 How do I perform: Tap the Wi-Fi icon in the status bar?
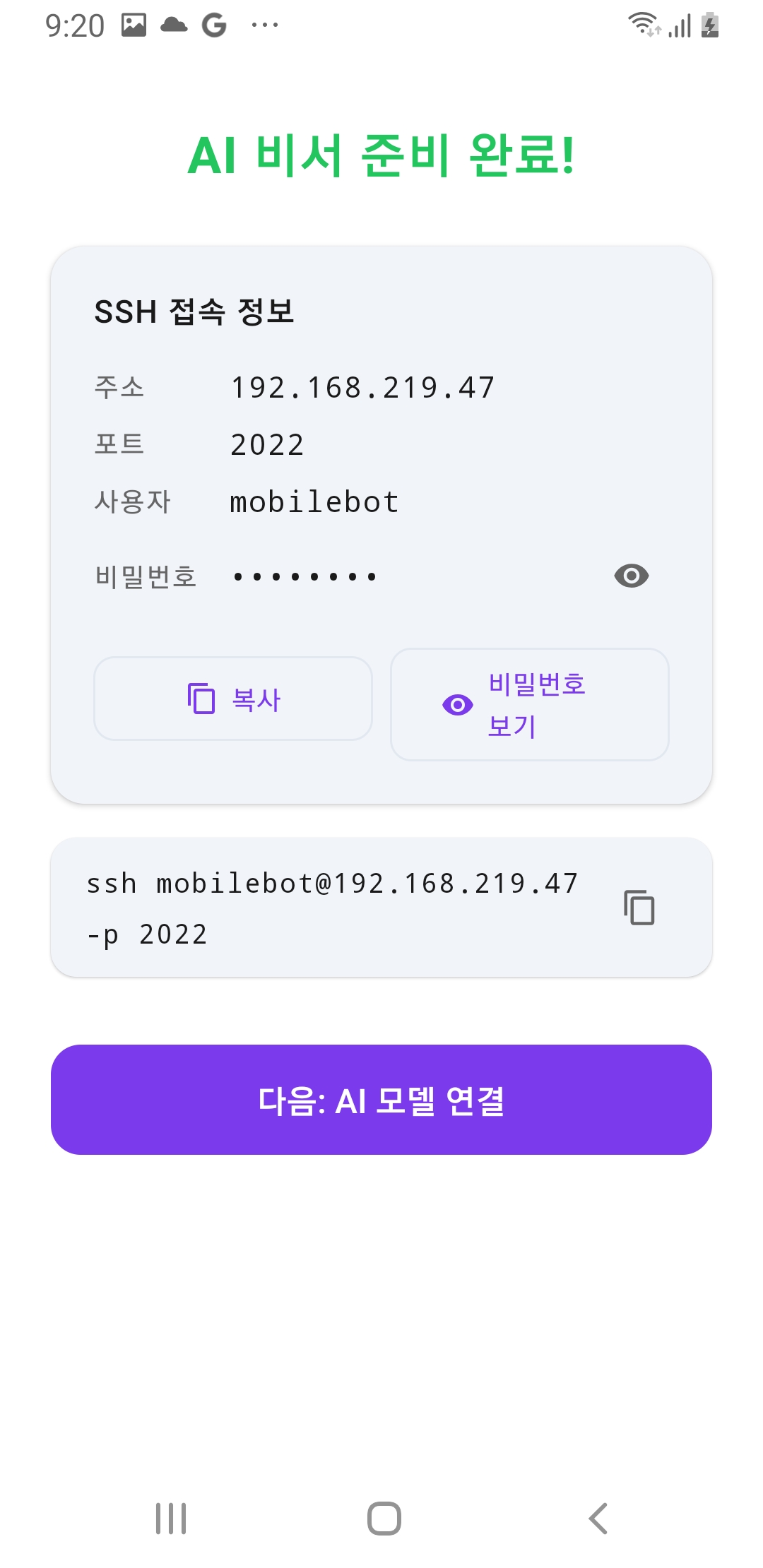pyautogui.click(x=642, y=23)
